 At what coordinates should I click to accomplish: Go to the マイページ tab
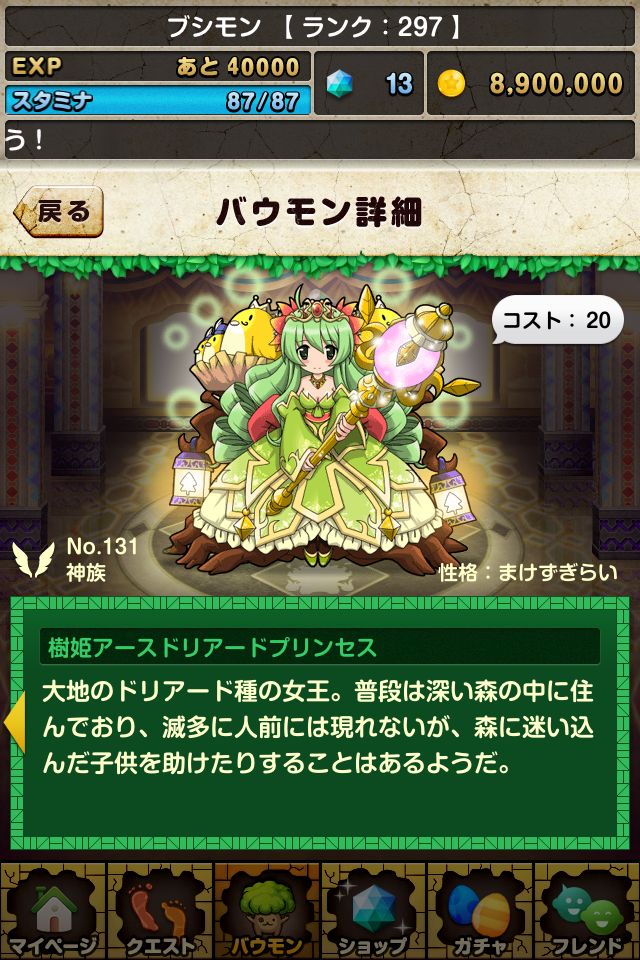pyautogui.click(x=53, y=911)
